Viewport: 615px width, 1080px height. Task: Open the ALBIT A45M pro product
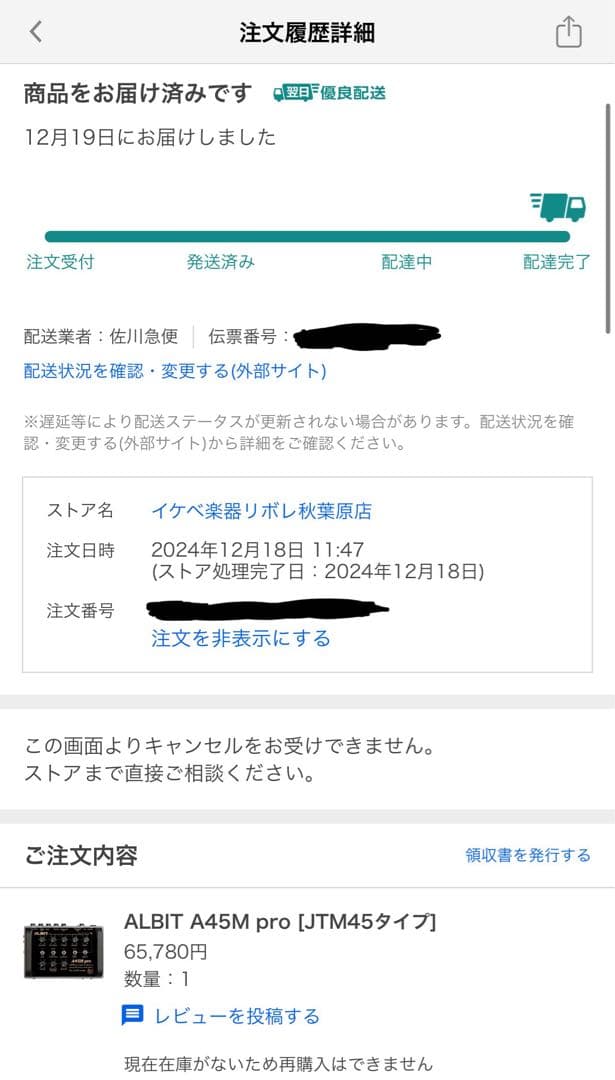click(x=279, y=922)
